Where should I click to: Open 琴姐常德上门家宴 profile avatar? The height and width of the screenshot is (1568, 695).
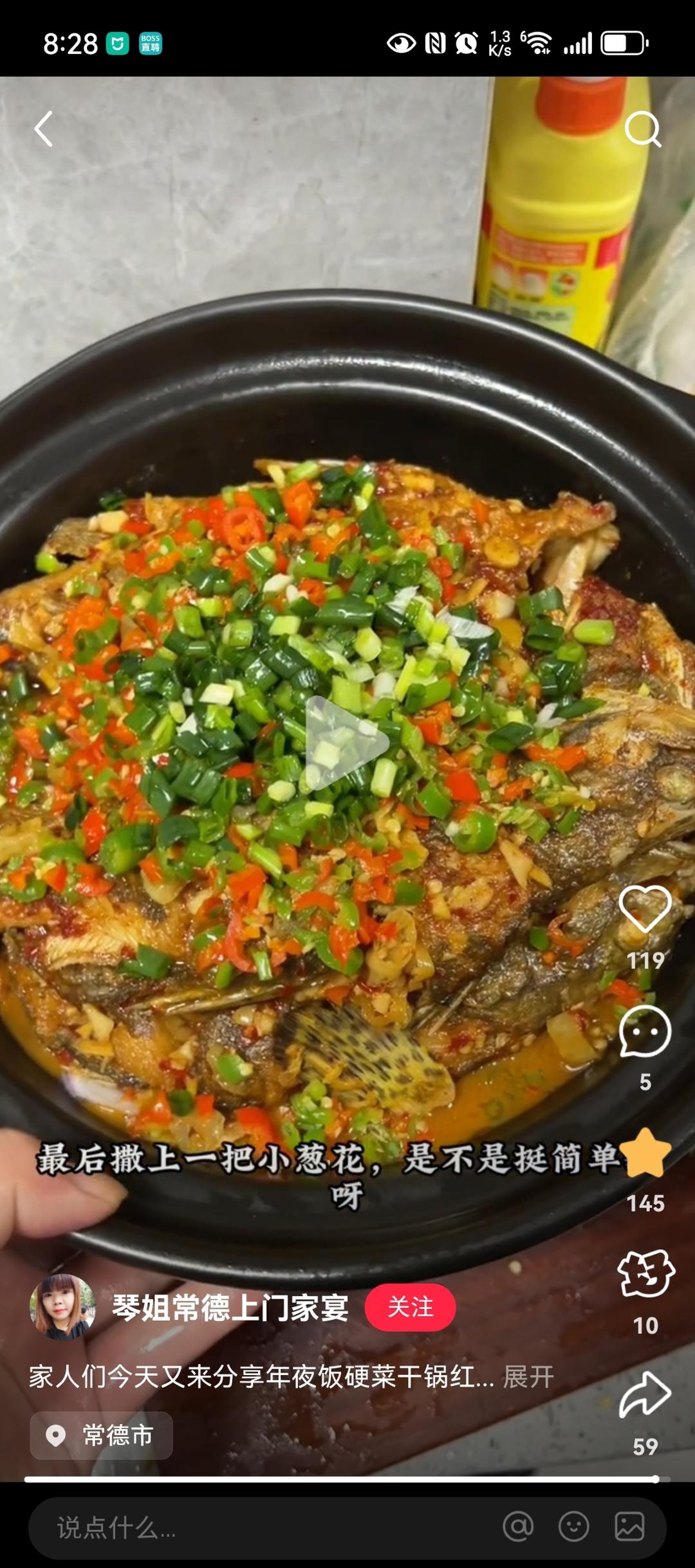[62, 1307]
